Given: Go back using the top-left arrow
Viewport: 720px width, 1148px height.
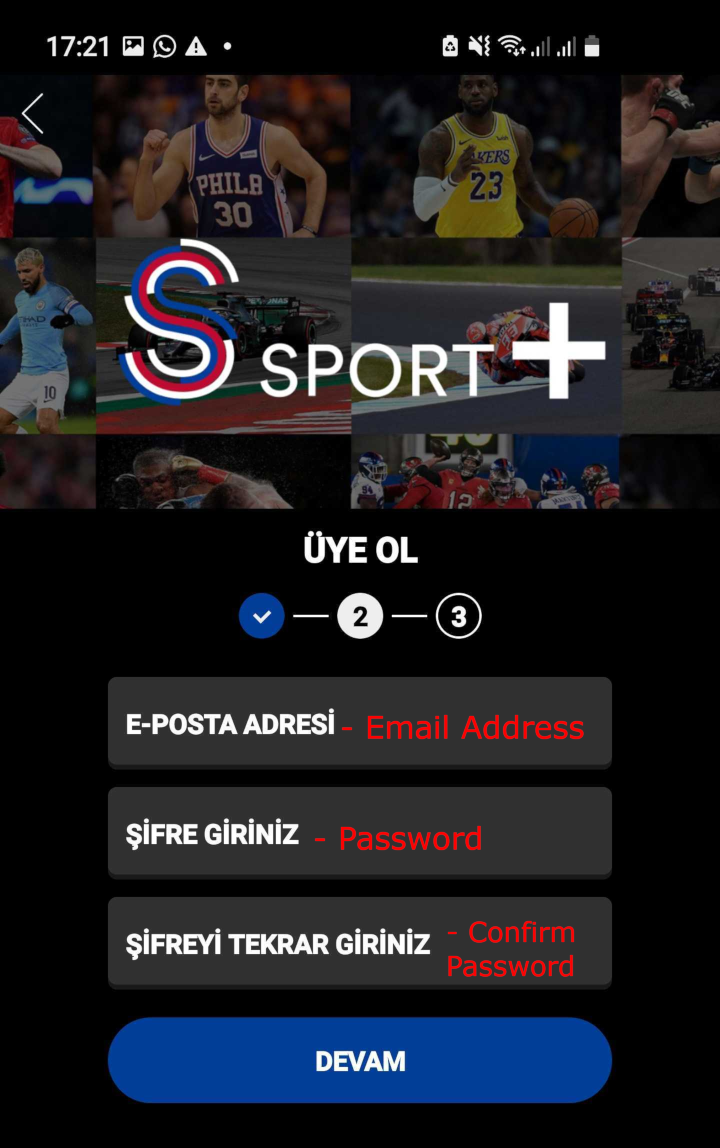Looking at the screenshot, I should 33,113.
